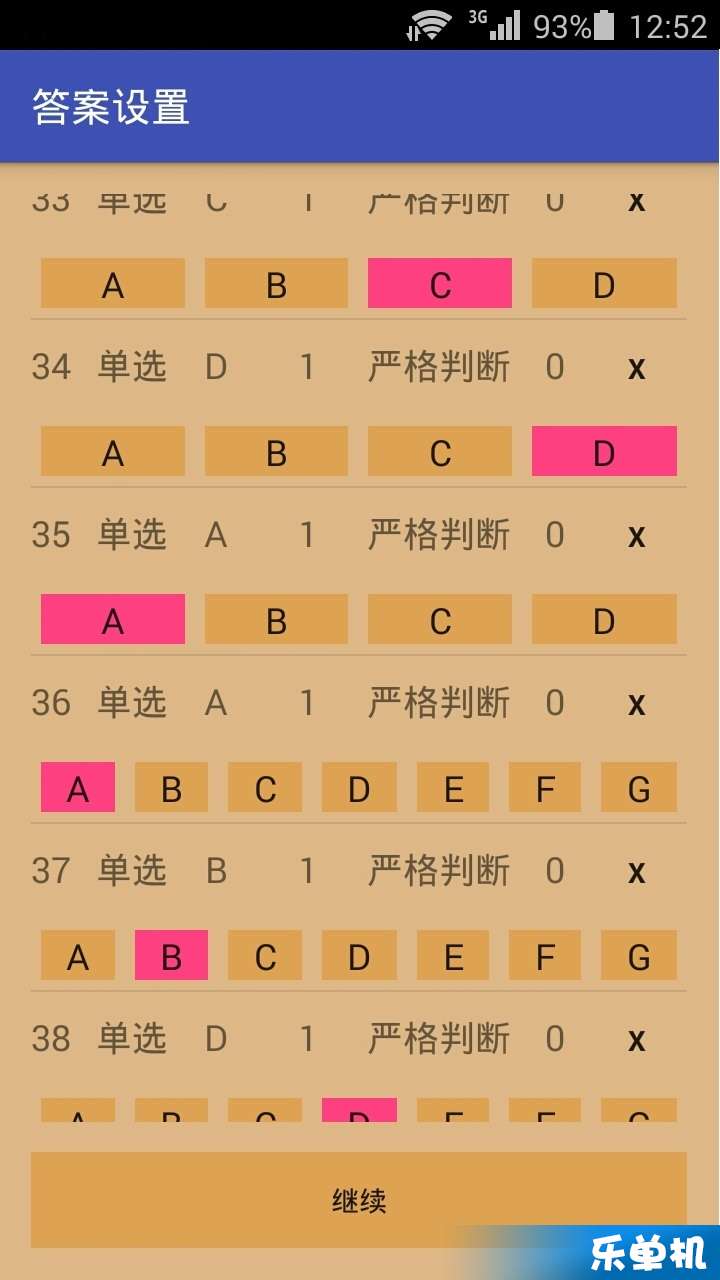Choose option C for question 35
Screen dimensions: 720x1280
[440, 620]
